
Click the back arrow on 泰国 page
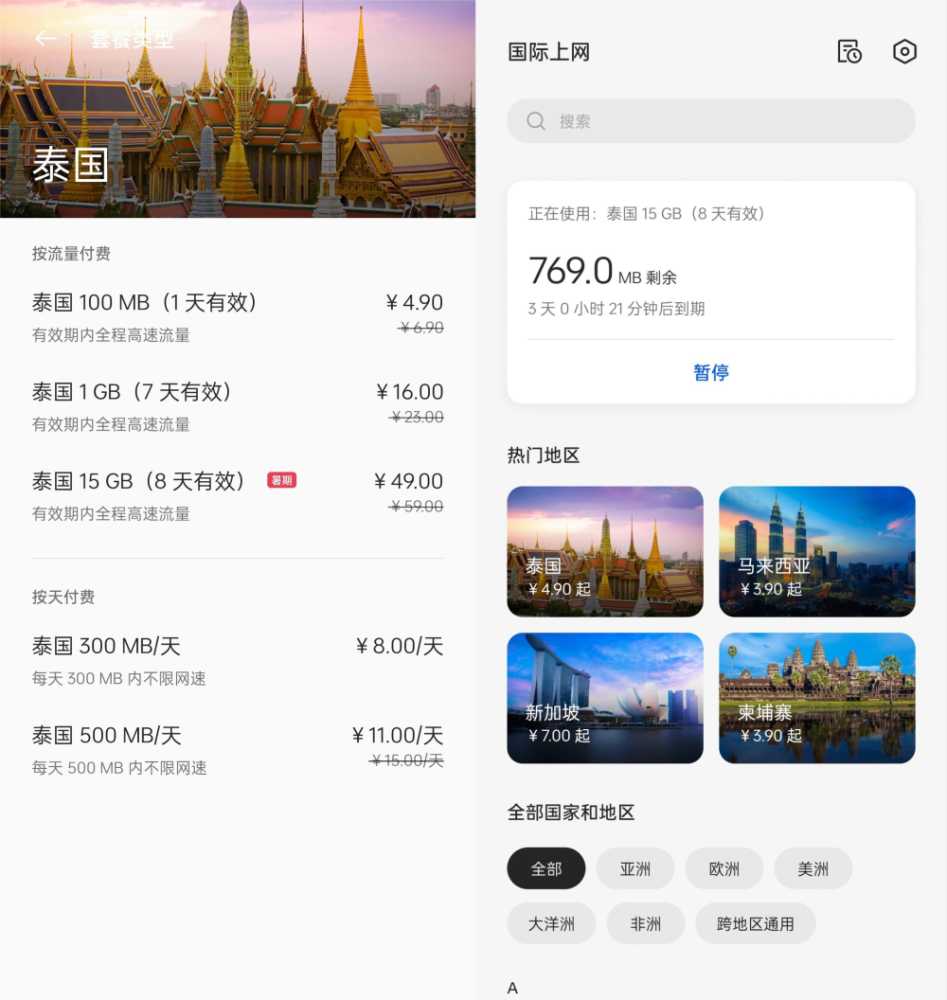[x=45, y=38]
